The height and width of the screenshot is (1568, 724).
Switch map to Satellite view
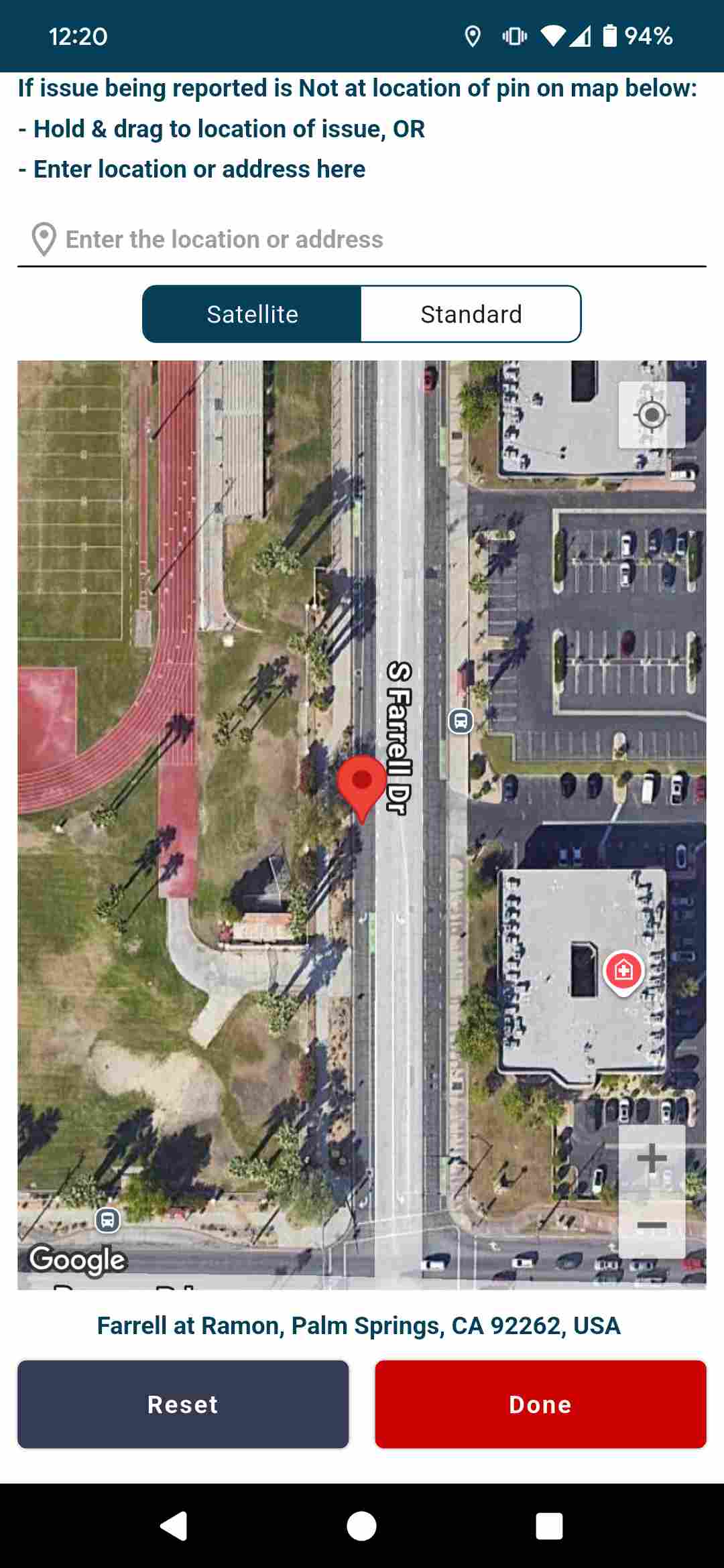[252, 314]
